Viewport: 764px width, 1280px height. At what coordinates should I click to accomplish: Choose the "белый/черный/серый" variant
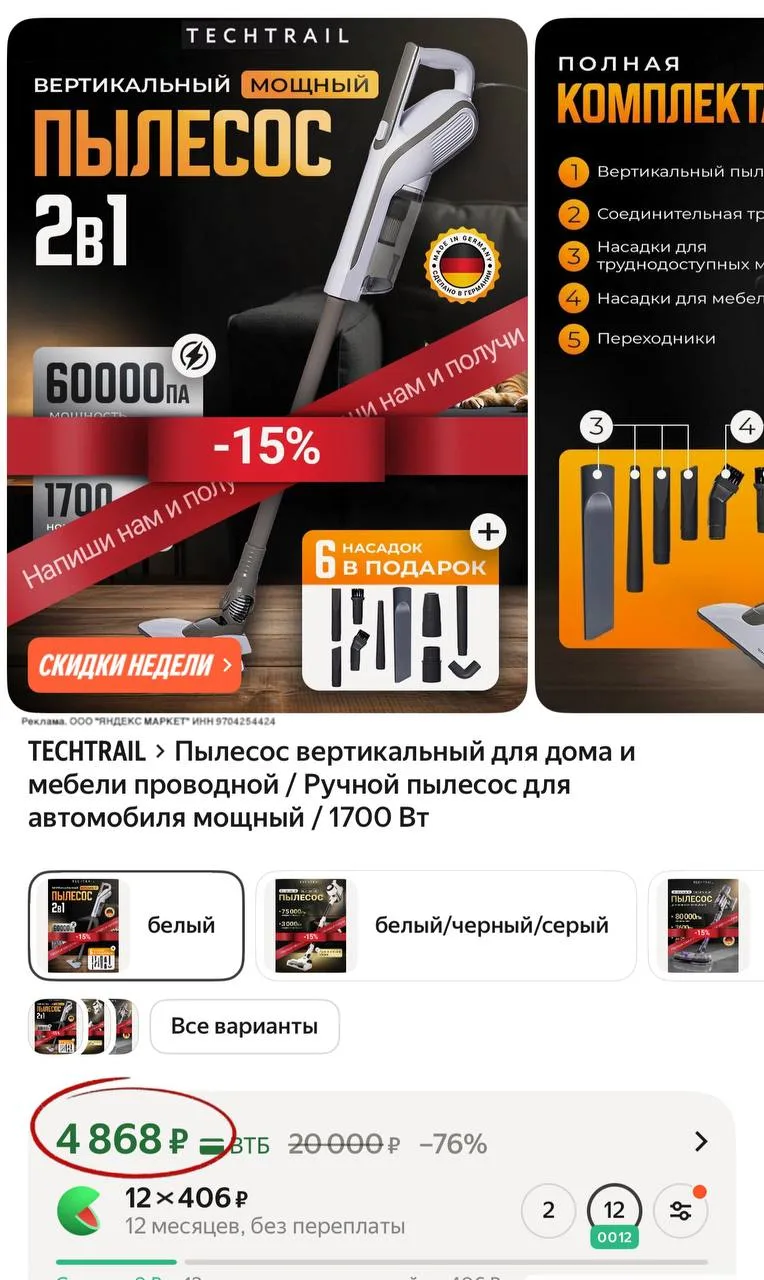(446, 926)
